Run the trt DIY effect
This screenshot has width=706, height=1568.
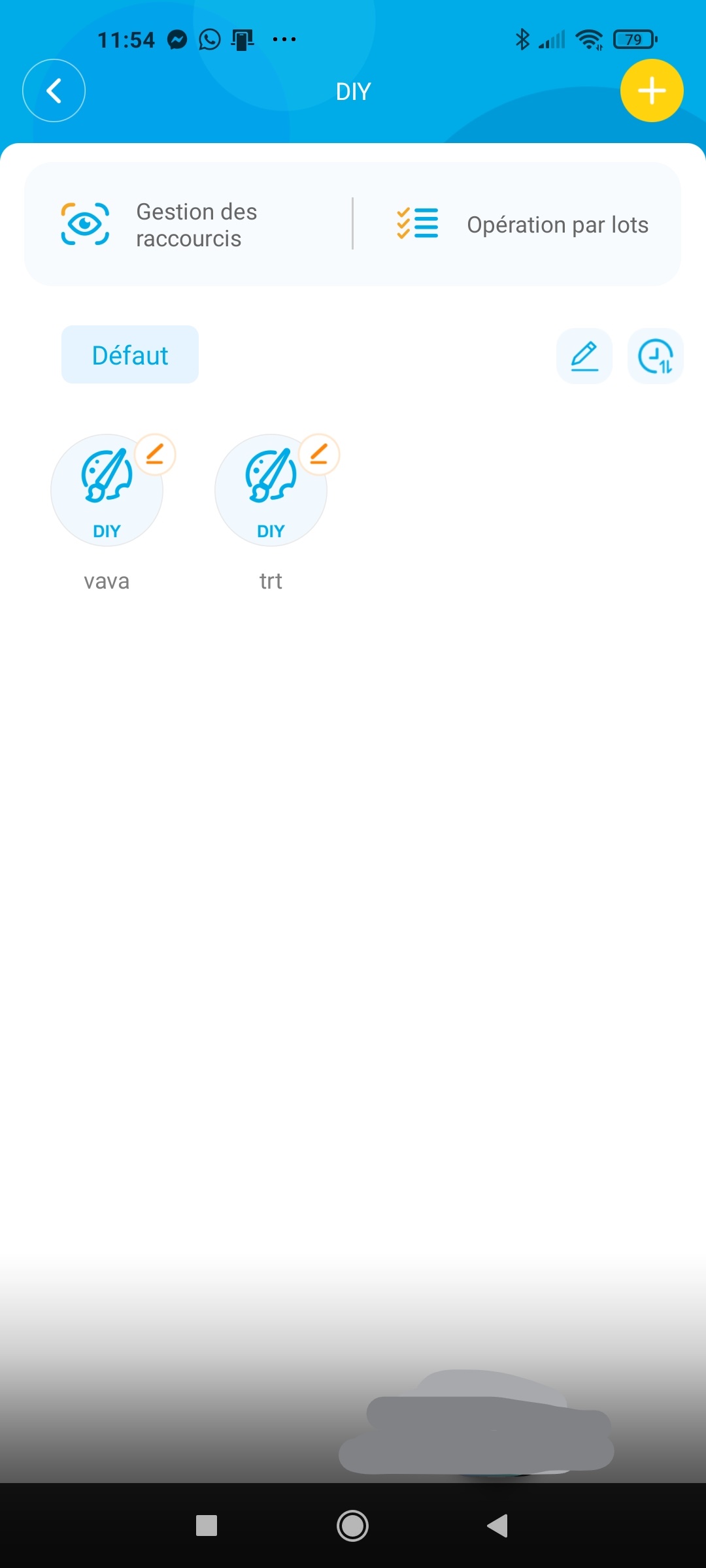pos(271,491)
